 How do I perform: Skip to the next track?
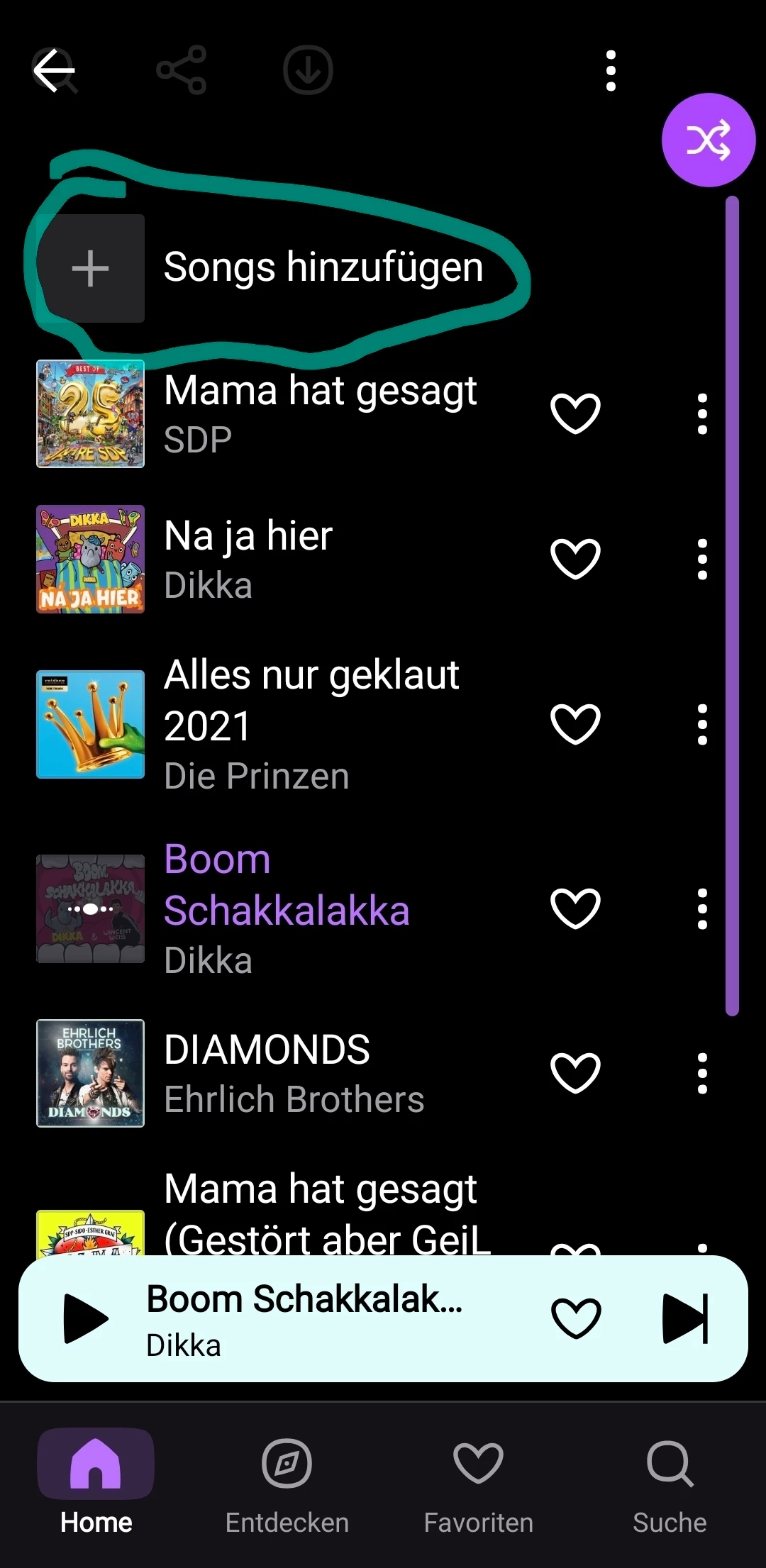point(685,1318)
